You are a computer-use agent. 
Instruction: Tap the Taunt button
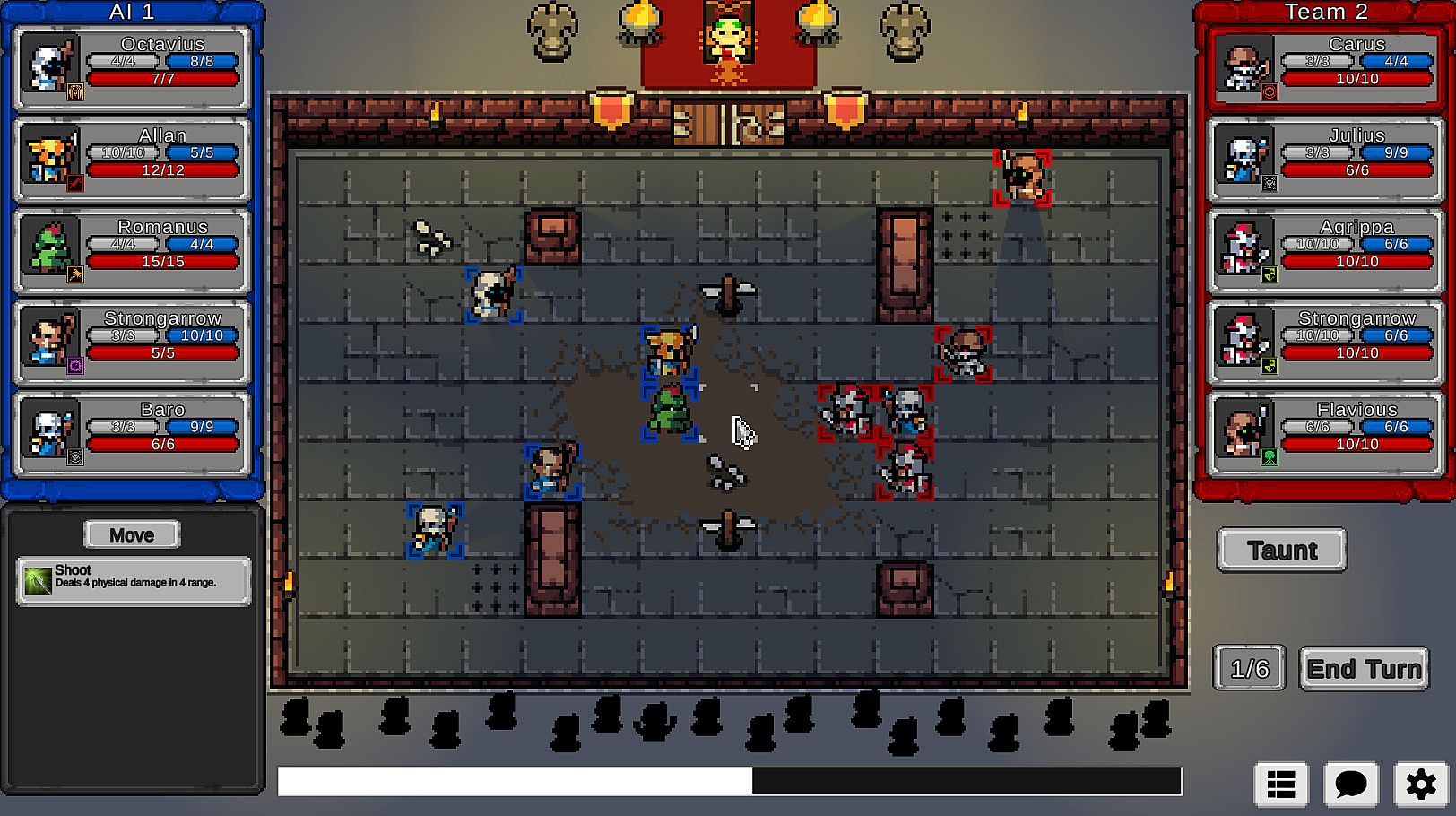click(1281, 551)
